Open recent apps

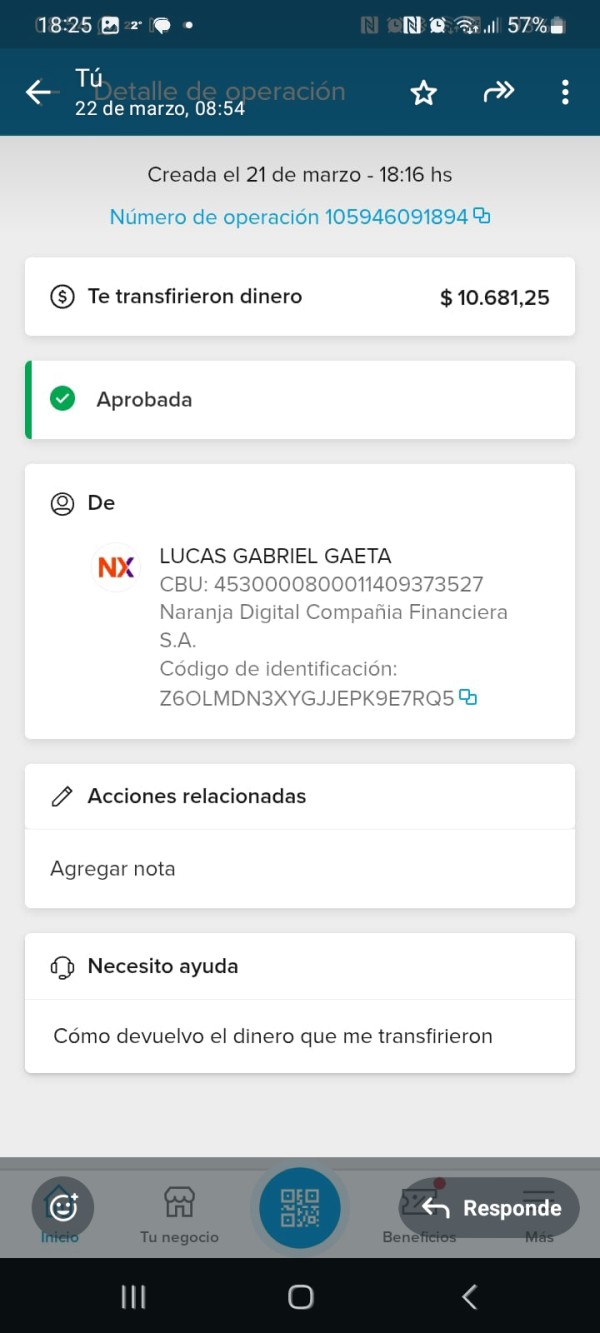pos(133,1297)
